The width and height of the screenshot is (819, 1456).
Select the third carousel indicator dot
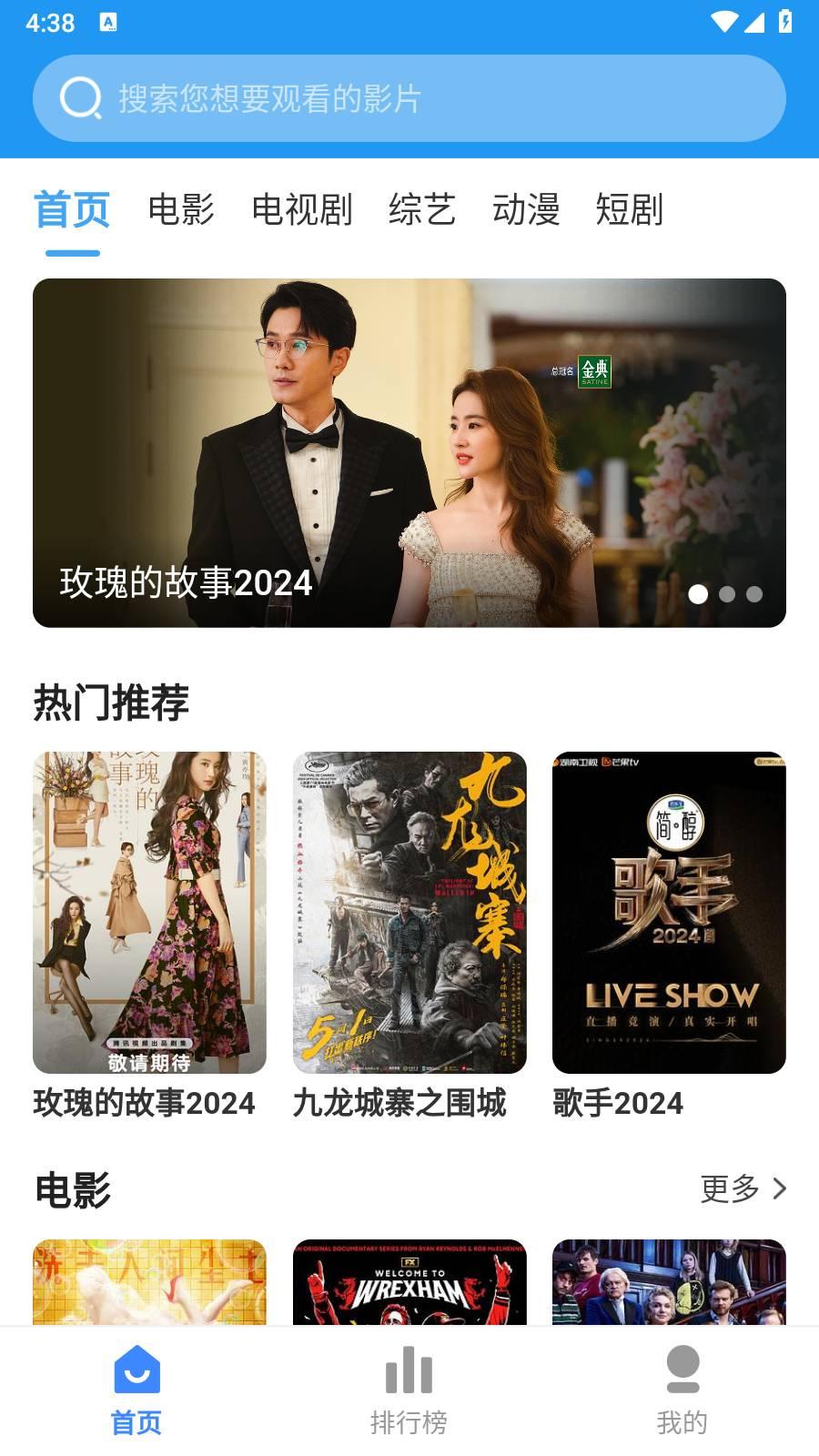(x=754, y=595)
